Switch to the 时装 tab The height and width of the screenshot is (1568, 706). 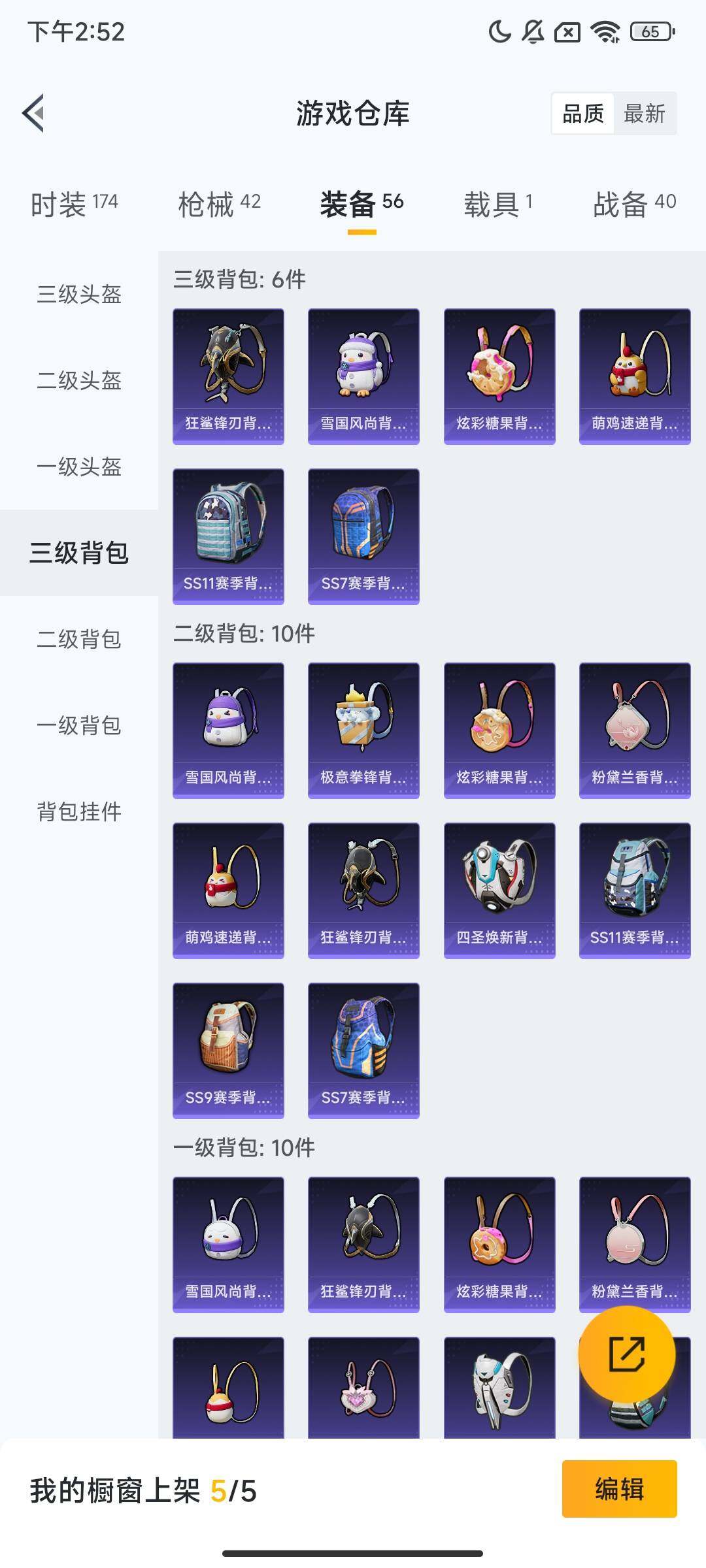pyautogui.click(x=74, y=204)
